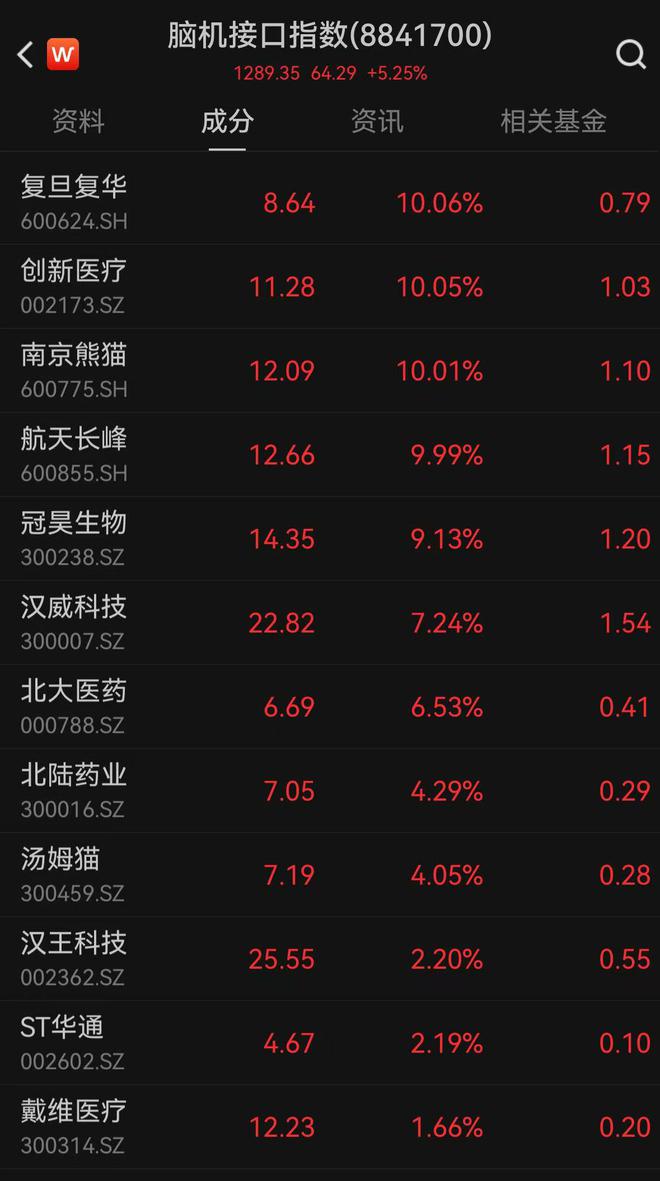660x1181 pixels.
Task: Switch to the 资料 tab
Action: coord(78,122)
